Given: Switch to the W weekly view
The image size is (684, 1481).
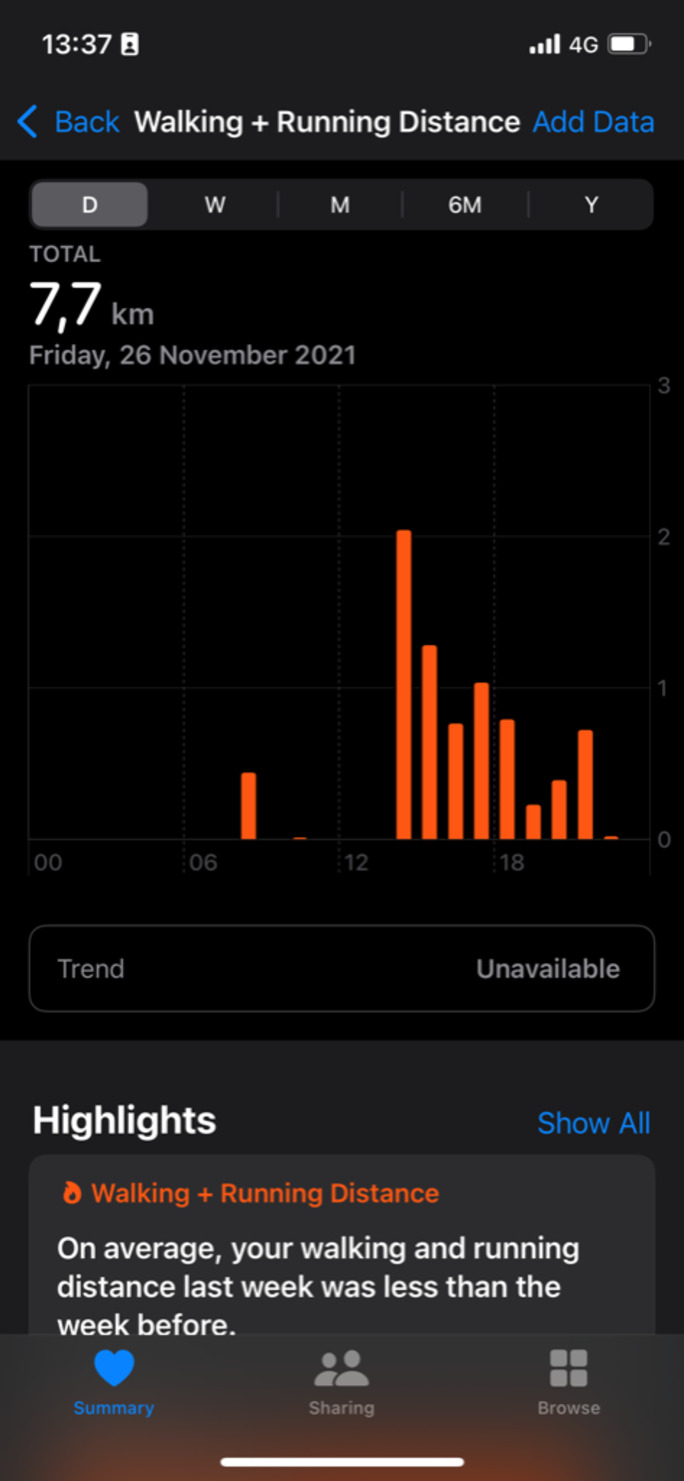Looking at the screenshot, I should [215, 205].
